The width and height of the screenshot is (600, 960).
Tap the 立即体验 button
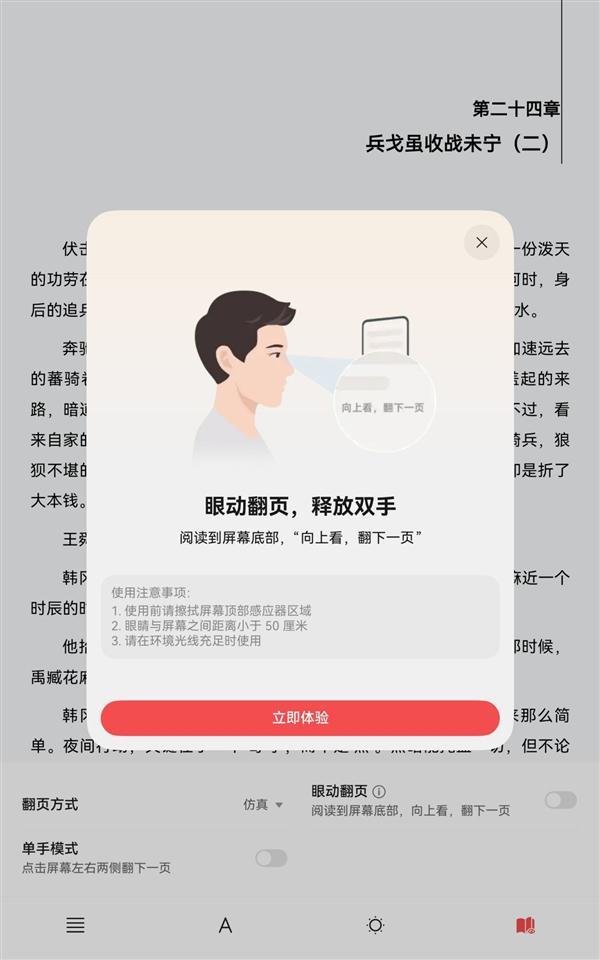pos(300,718)
